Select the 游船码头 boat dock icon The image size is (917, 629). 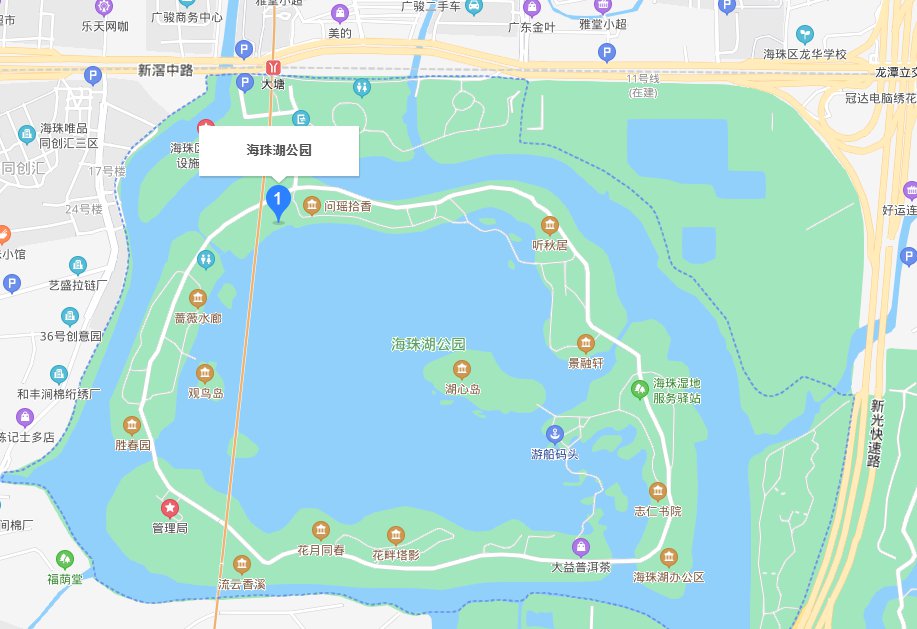point(553,433)
